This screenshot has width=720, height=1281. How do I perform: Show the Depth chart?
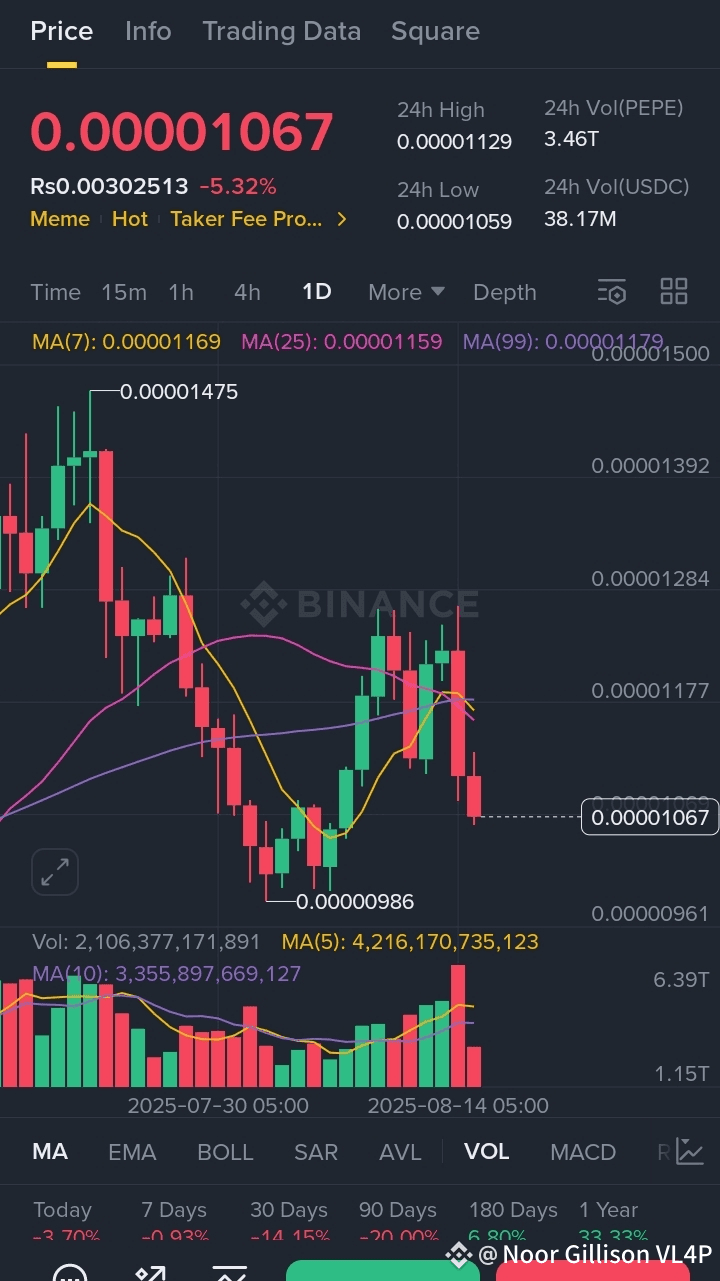point(505,292)
